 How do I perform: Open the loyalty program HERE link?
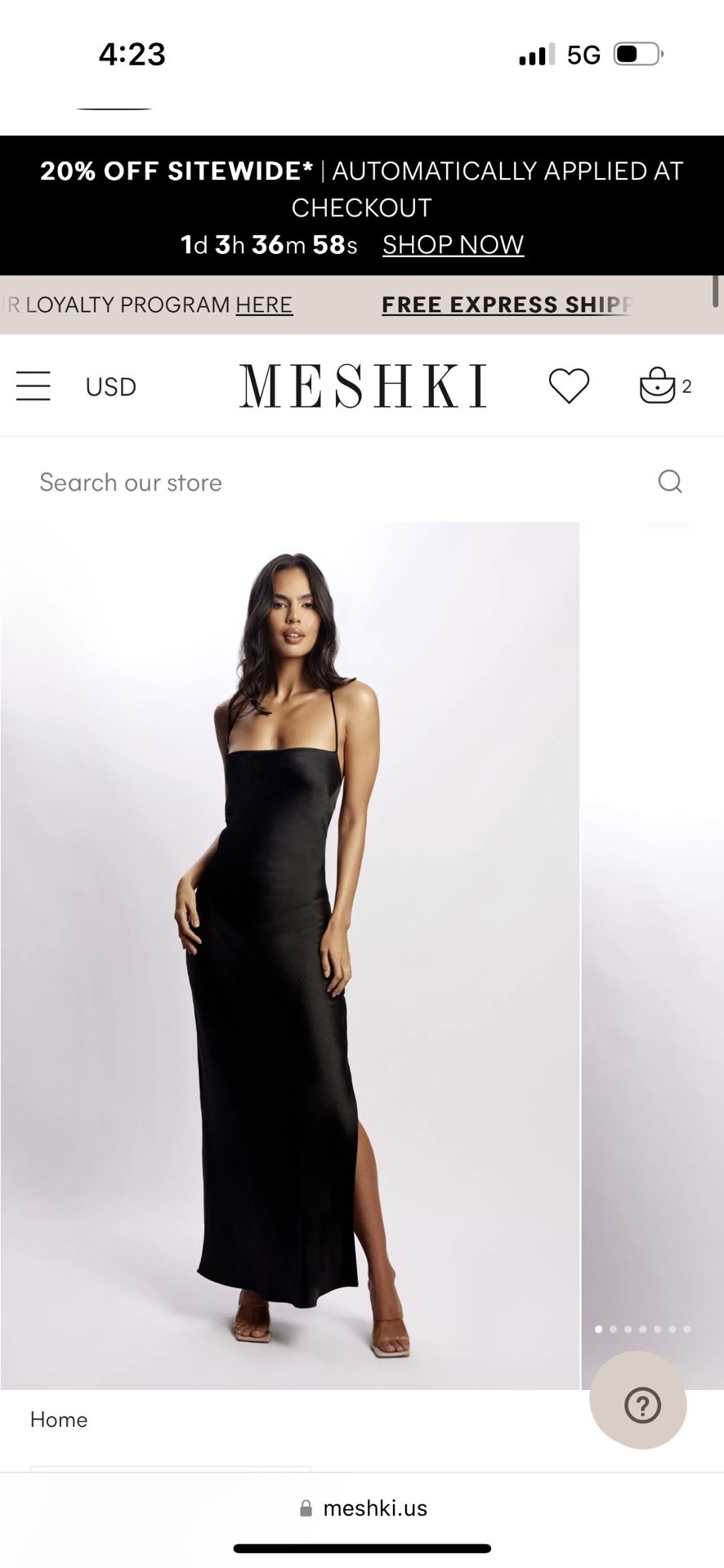(x=264, y=305)
